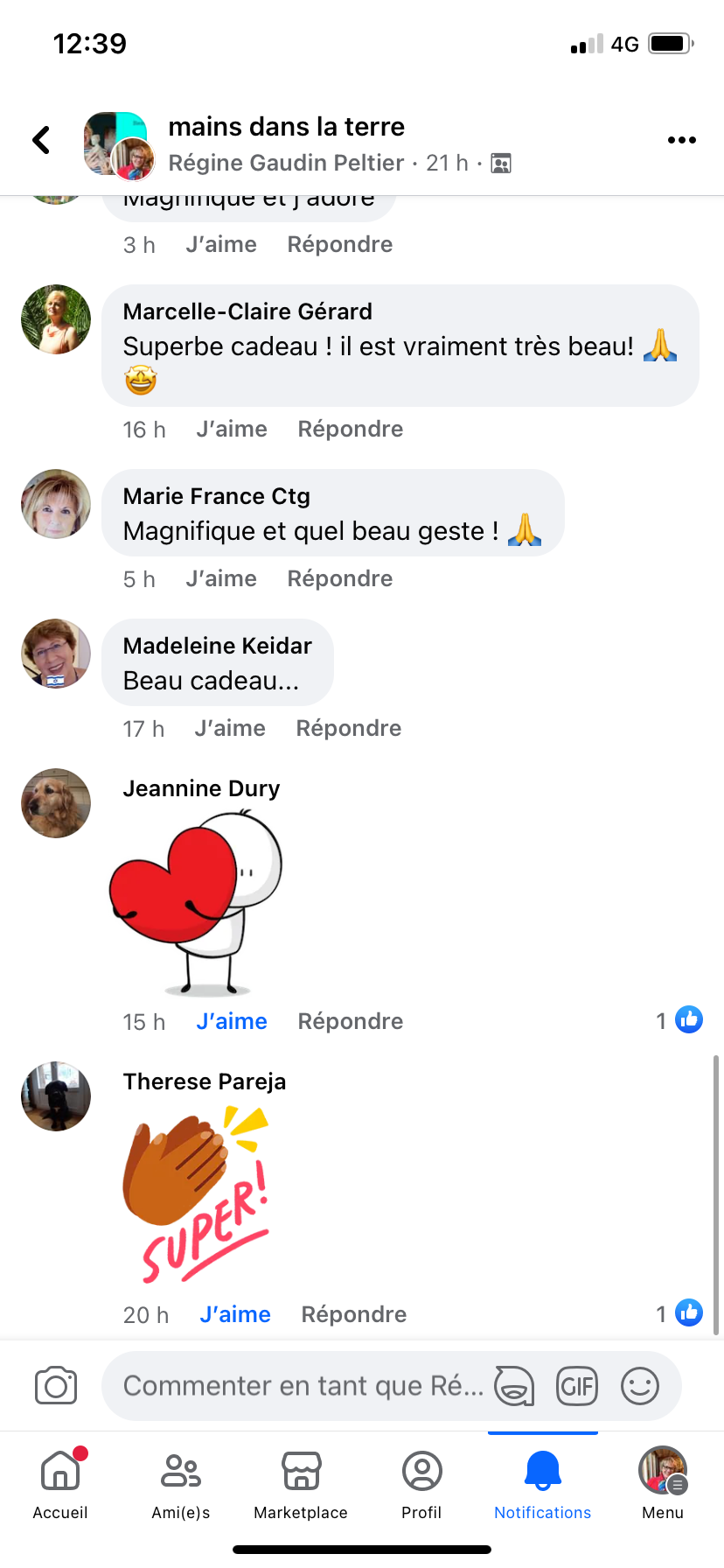Open Therese Pareja's profile name
The width and height of the screenshot is (724, 1568).
point(204,1081)
